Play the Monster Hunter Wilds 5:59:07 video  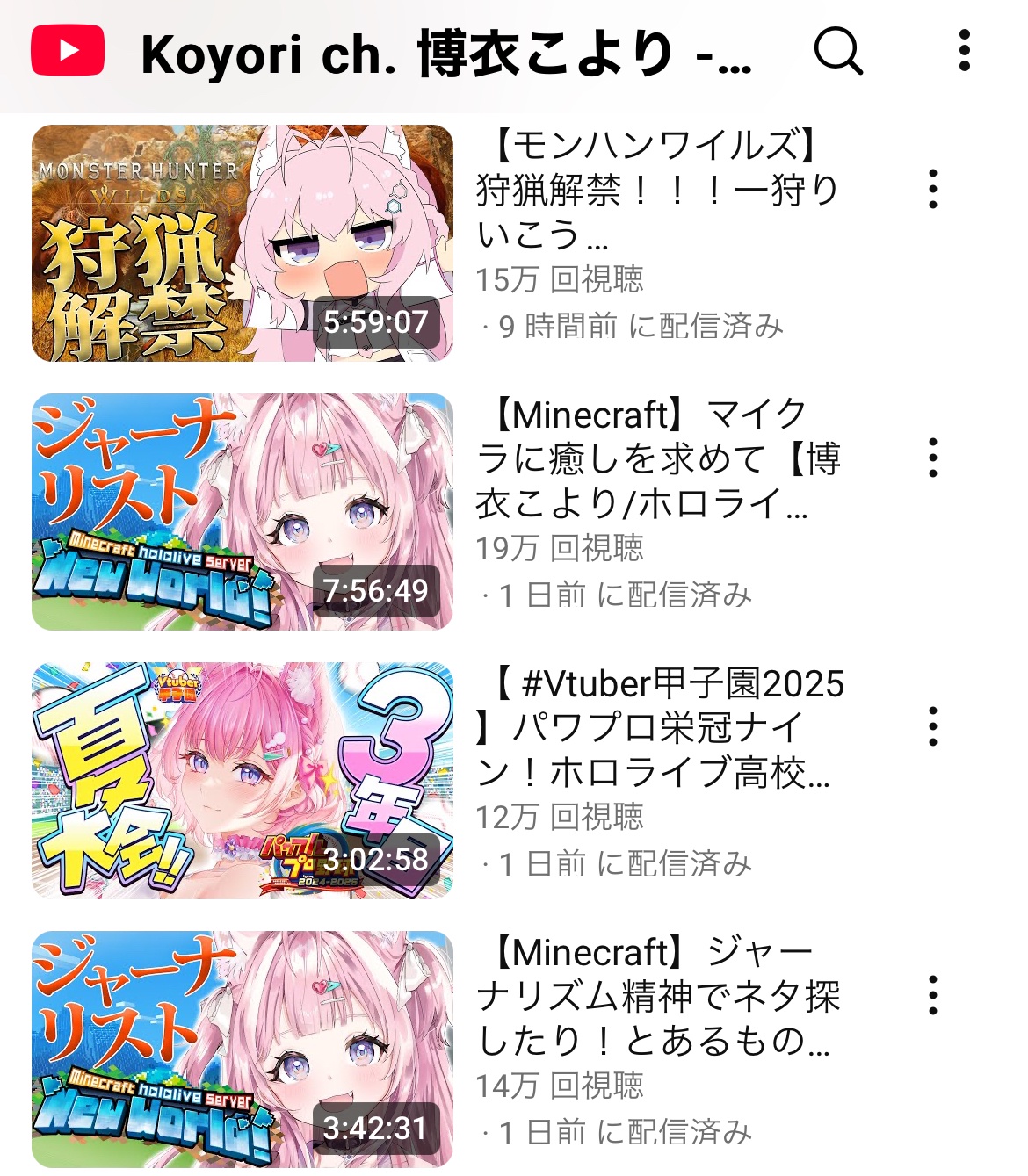tap(243, 243)
